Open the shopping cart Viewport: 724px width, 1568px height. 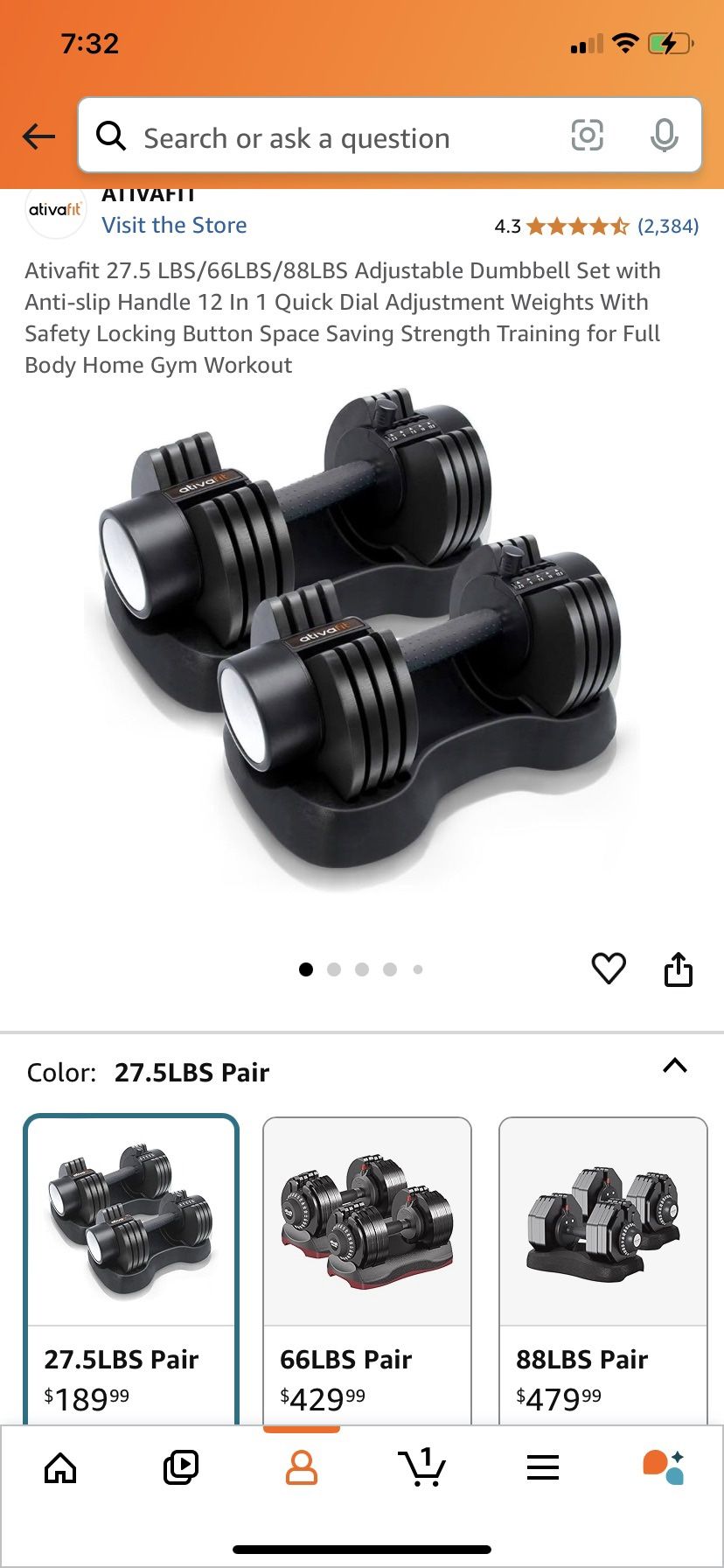pyautogui.click(x=422, y=1467)
